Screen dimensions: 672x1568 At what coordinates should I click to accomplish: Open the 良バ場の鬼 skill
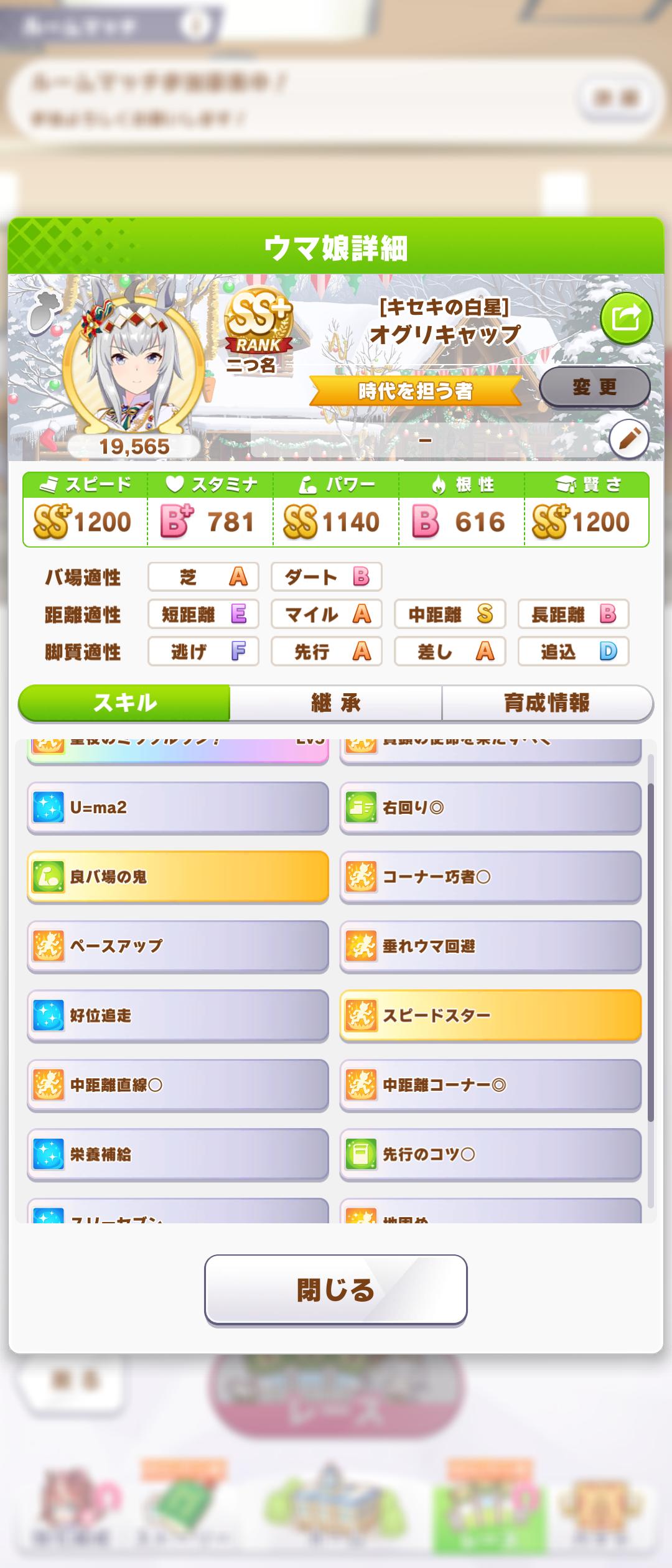click(x=178, y=877)
